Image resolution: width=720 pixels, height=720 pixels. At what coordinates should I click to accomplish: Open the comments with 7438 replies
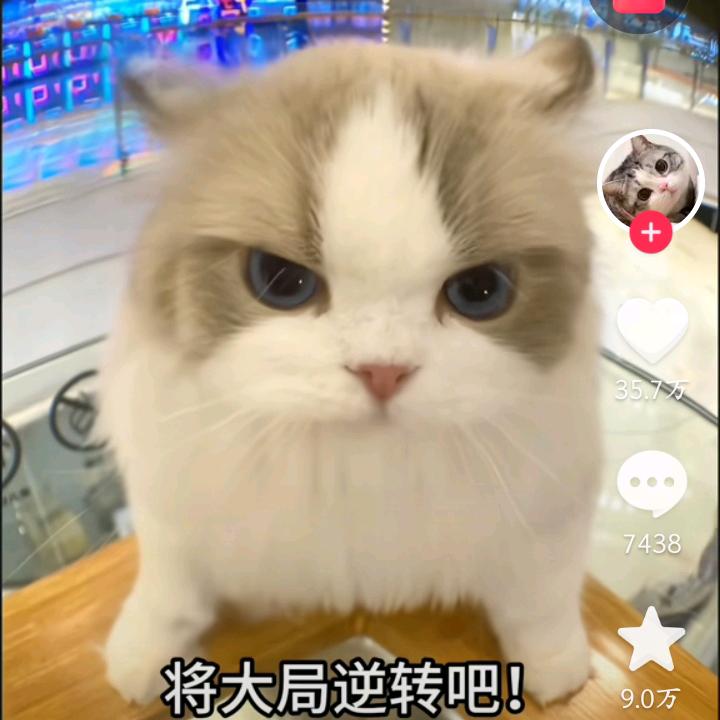652,484
